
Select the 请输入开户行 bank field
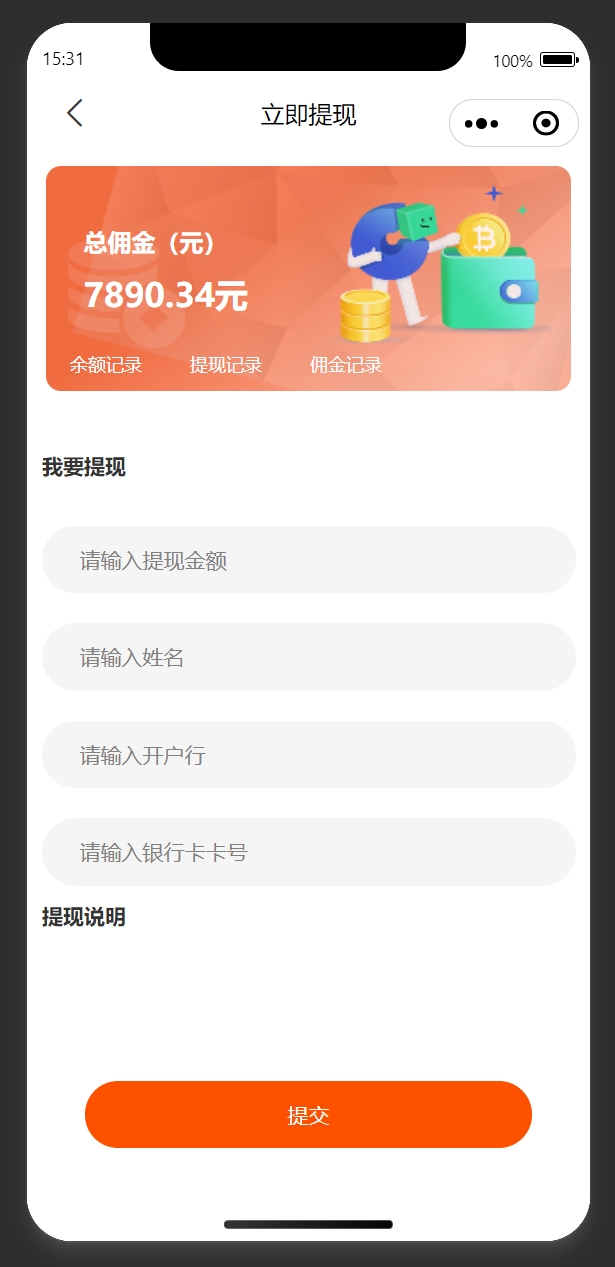[x=308, y=755]
